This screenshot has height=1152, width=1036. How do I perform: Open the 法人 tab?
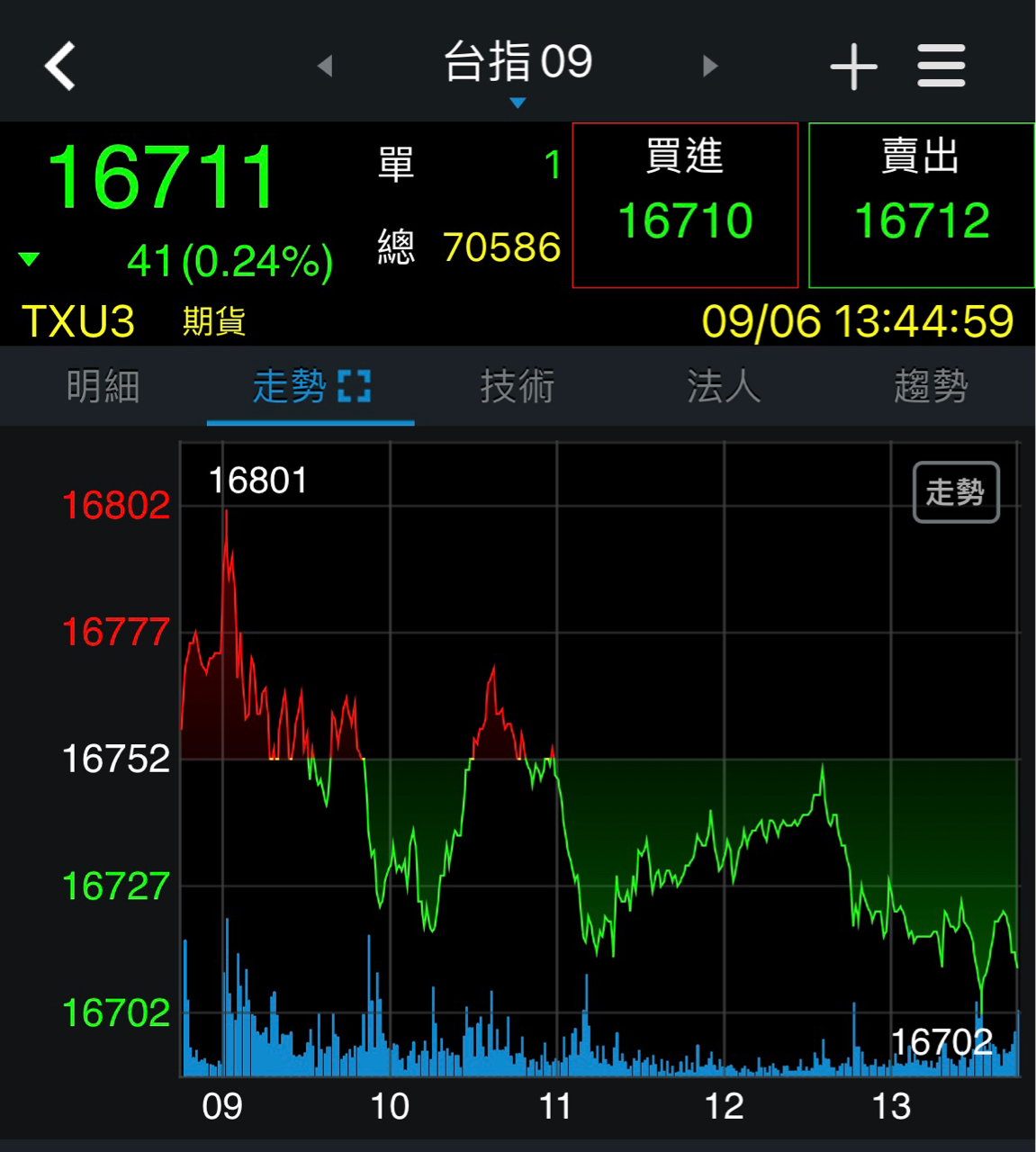[725, 385]
